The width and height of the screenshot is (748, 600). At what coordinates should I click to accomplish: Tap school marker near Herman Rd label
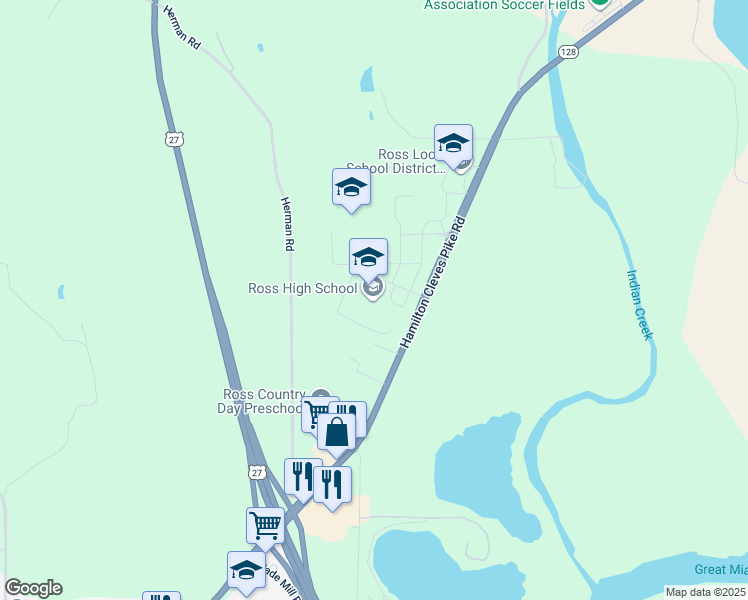(x=351, y=188)
